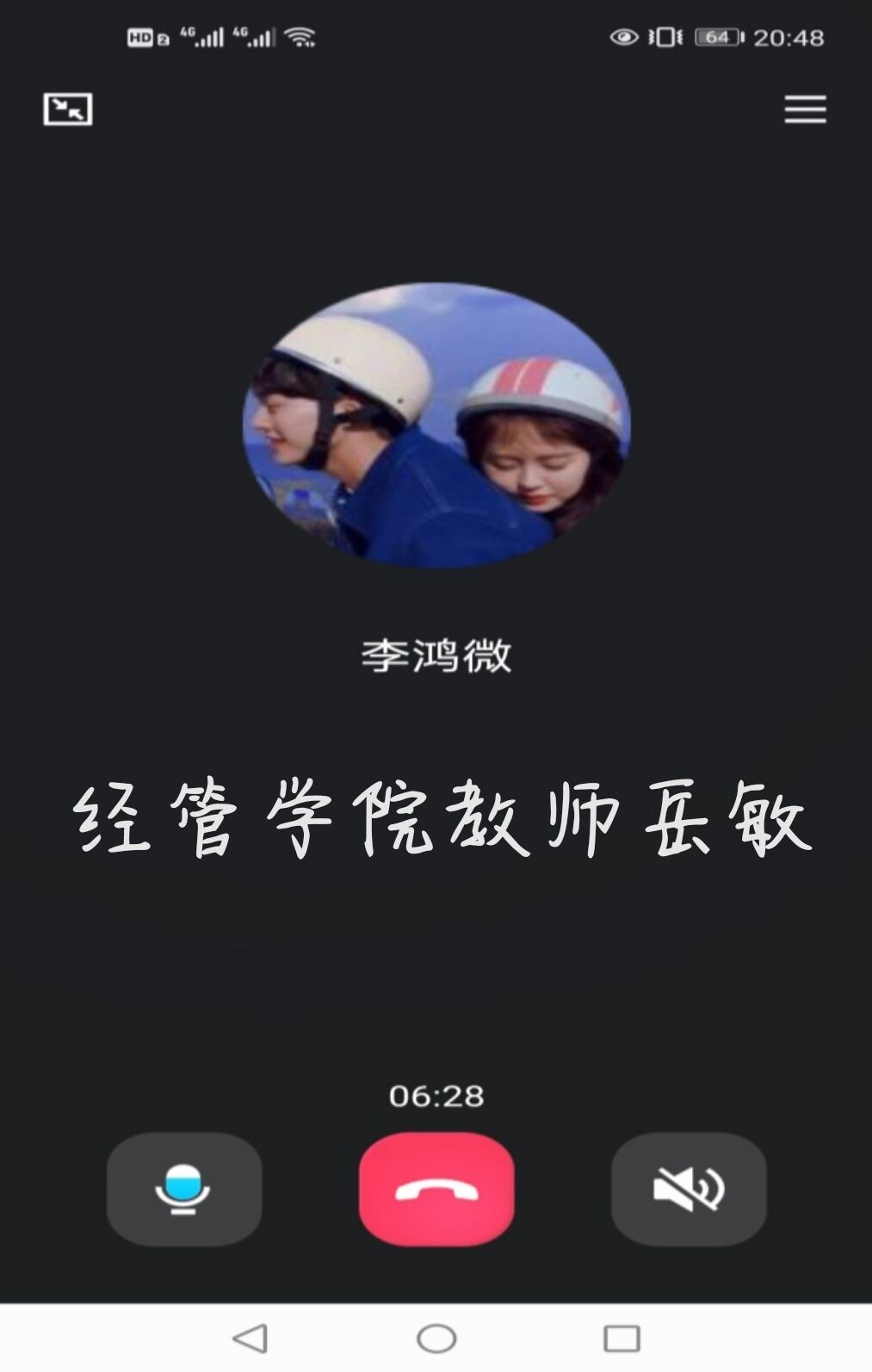This screenshot has height=1372, width=872.
Task: Open the recent apps view
Action: click(x=622, y=1338)
